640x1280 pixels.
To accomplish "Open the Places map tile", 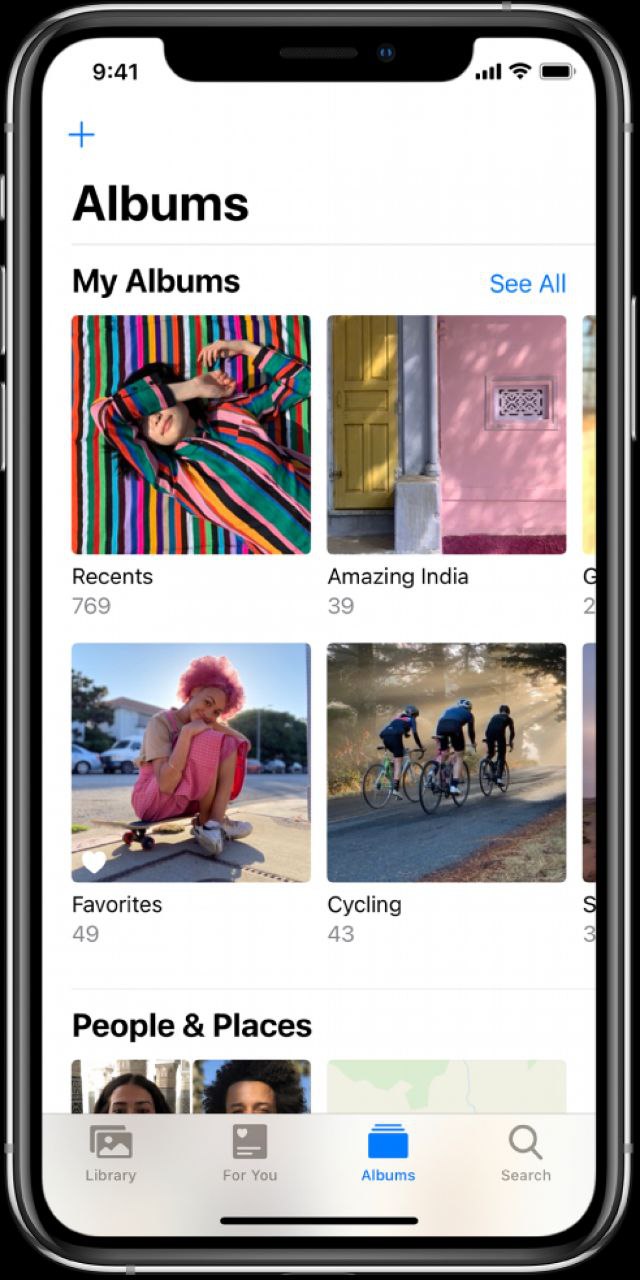I will (447, 1087).
